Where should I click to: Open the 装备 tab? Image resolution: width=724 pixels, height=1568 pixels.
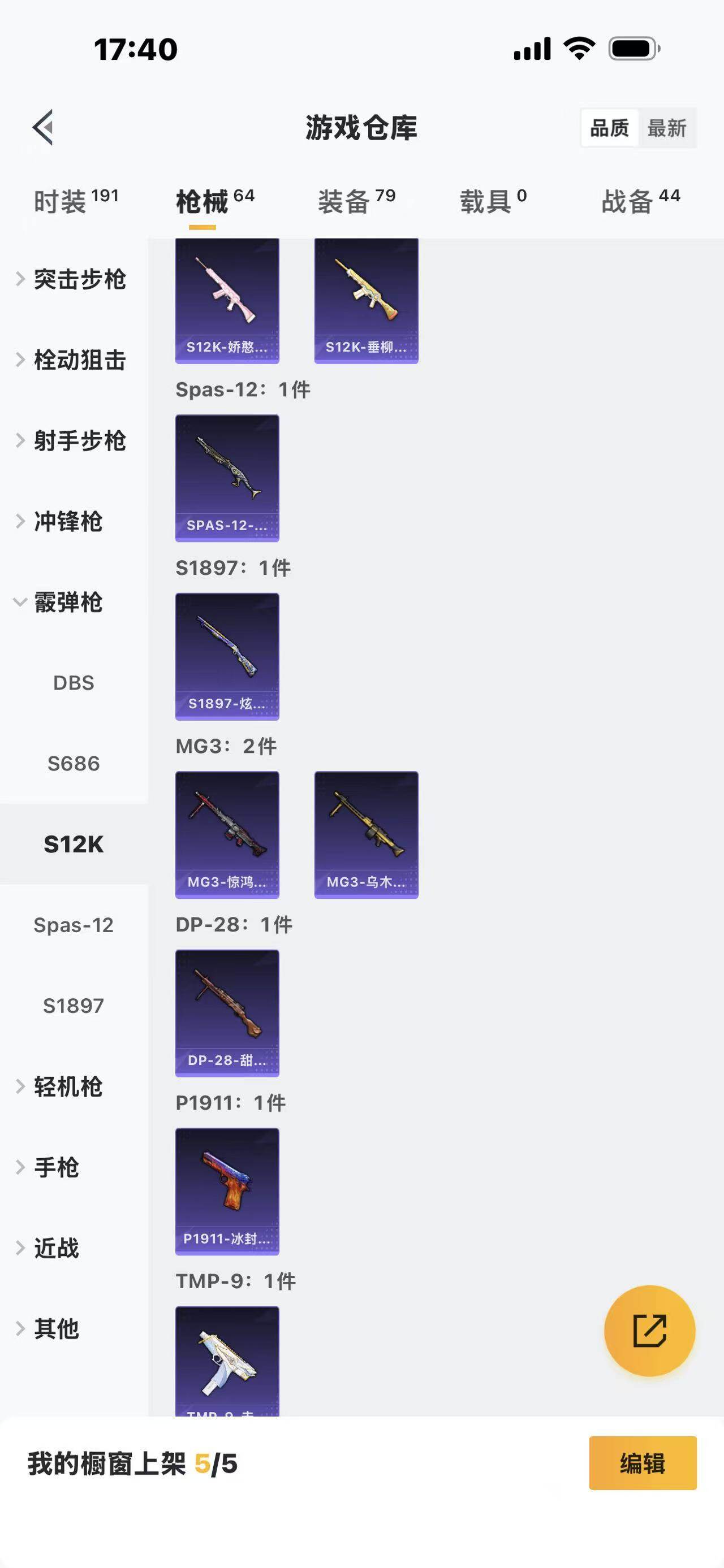click(x=356, y=201)
